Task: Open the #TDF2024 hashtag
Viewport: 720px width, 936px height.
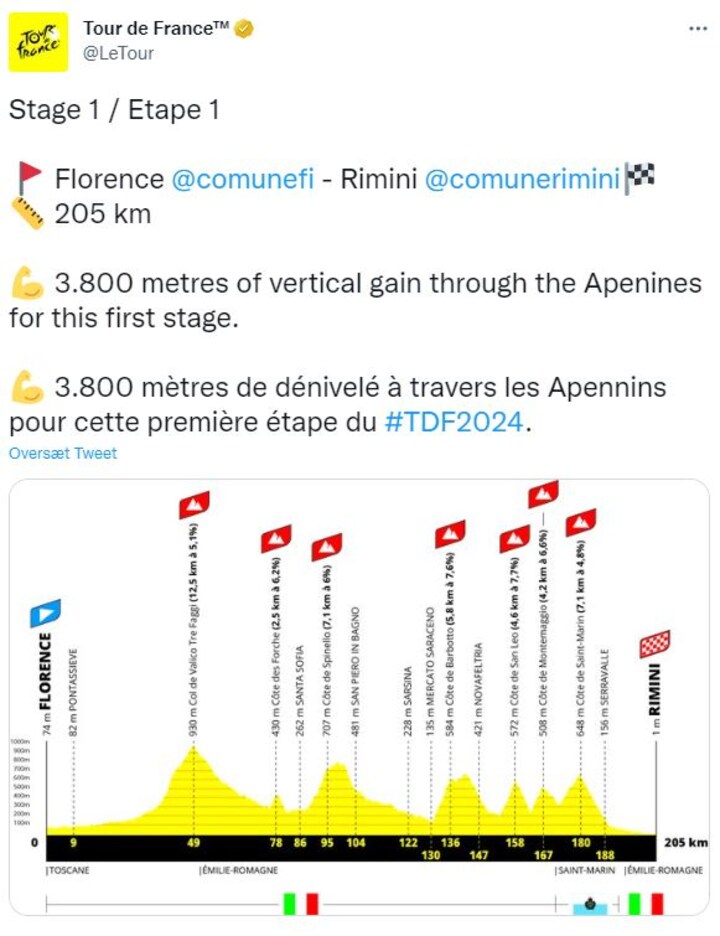Action: [454, 421]
